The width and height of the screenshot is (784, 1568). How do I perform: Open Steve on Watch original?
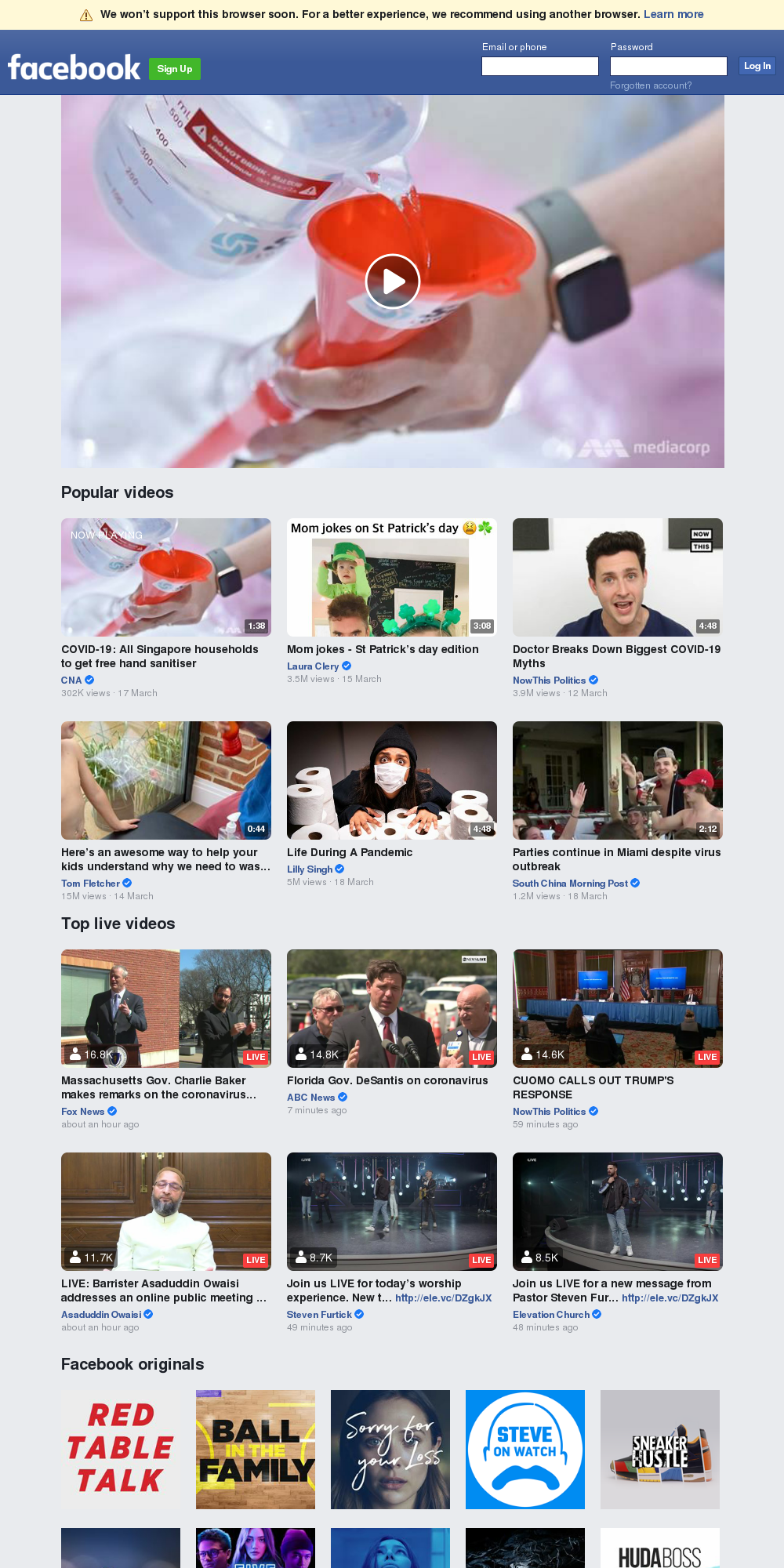525,1450
